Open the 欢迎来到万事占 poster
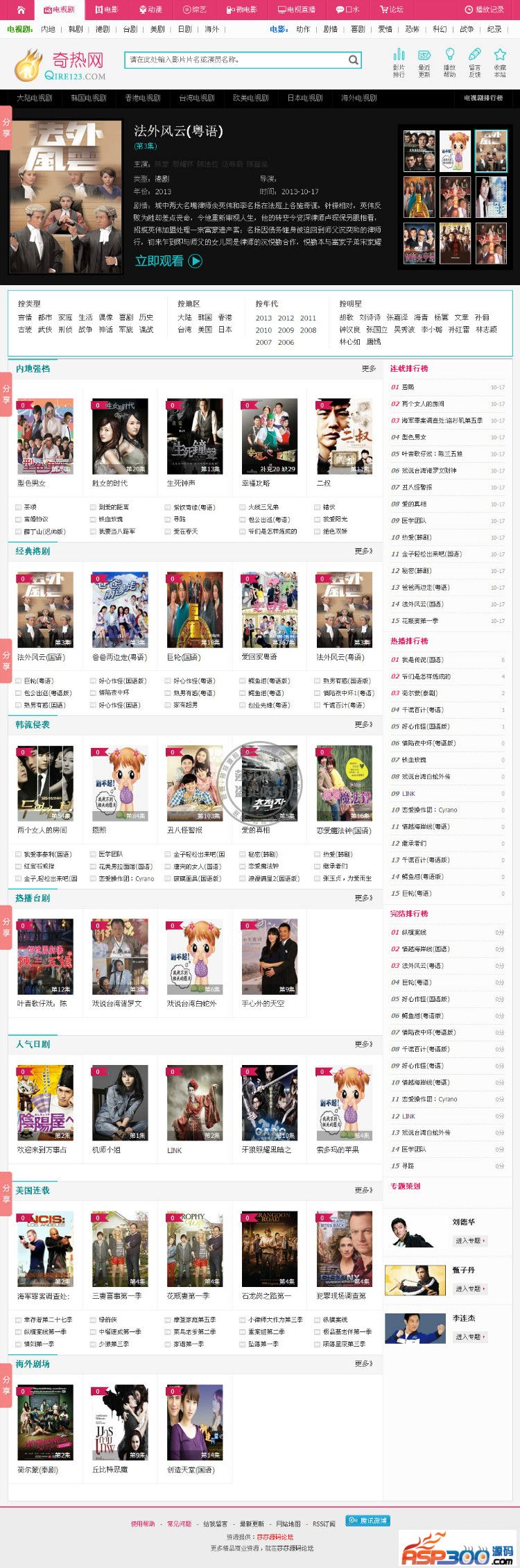The height and width of the screenshot is (1568, 520). click(45, 1102)
